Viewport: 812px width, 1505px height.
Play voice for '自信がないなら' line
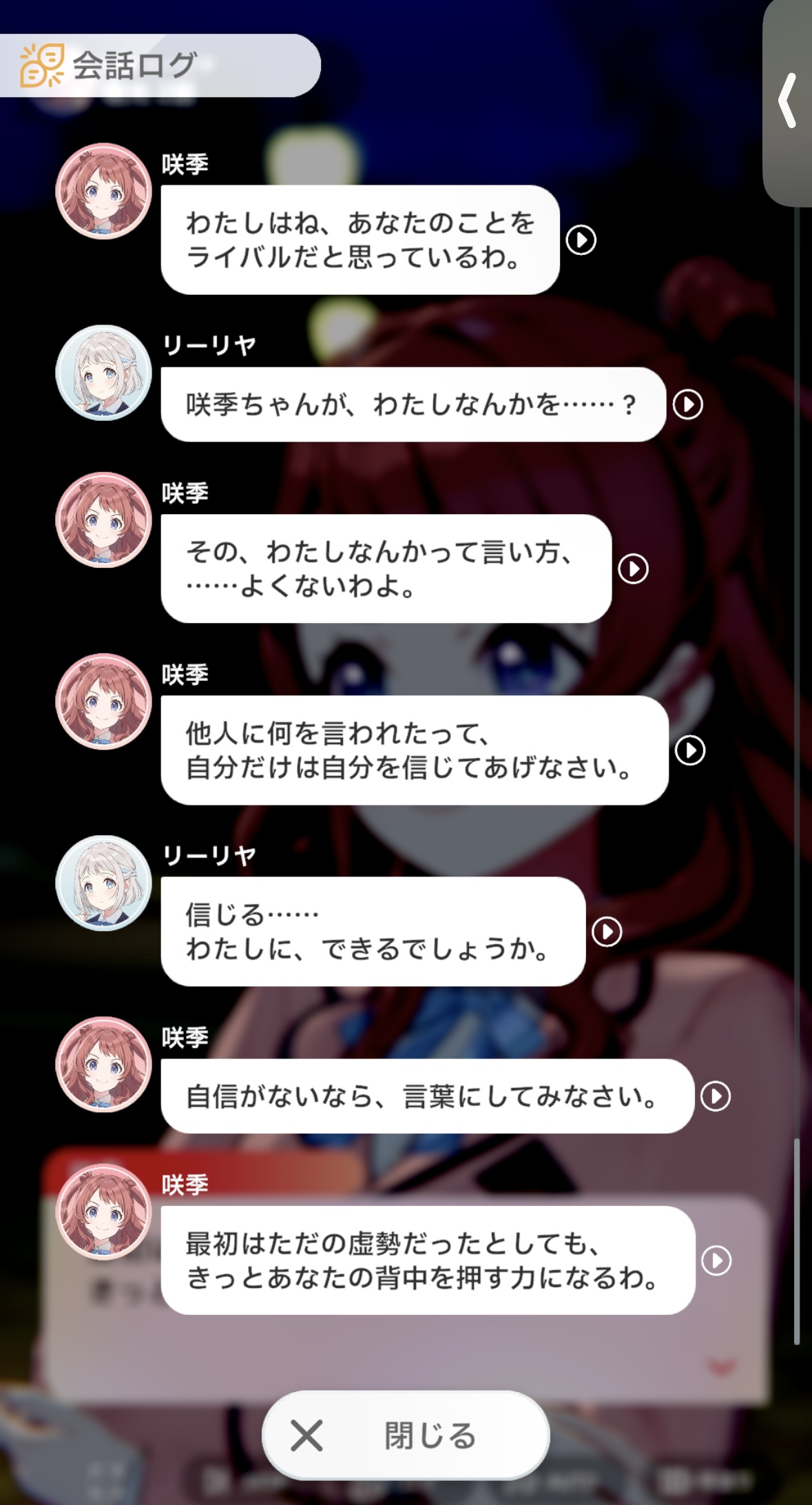[715, 1096]
